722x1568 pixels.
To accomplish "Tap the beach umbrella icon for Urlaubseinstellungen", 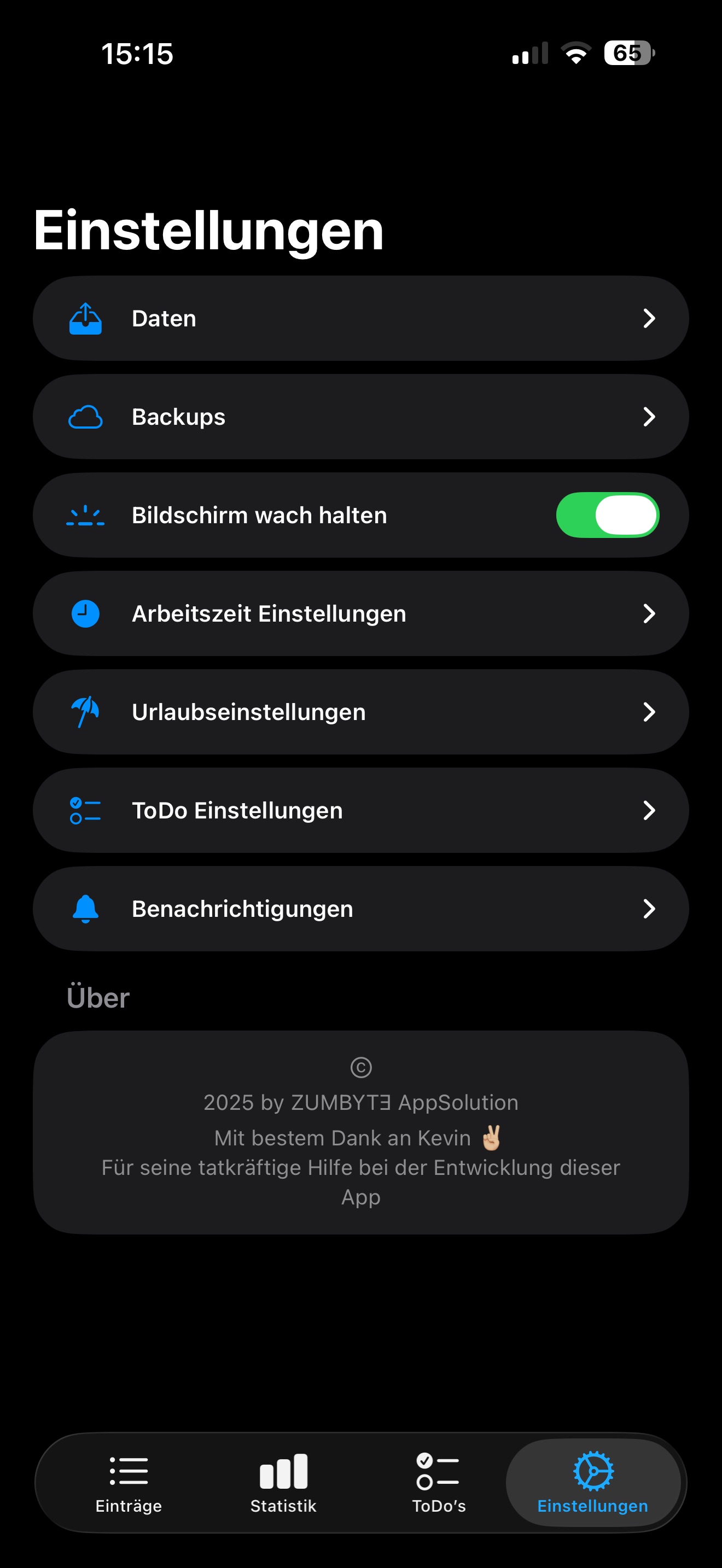I will coord(86,712).
